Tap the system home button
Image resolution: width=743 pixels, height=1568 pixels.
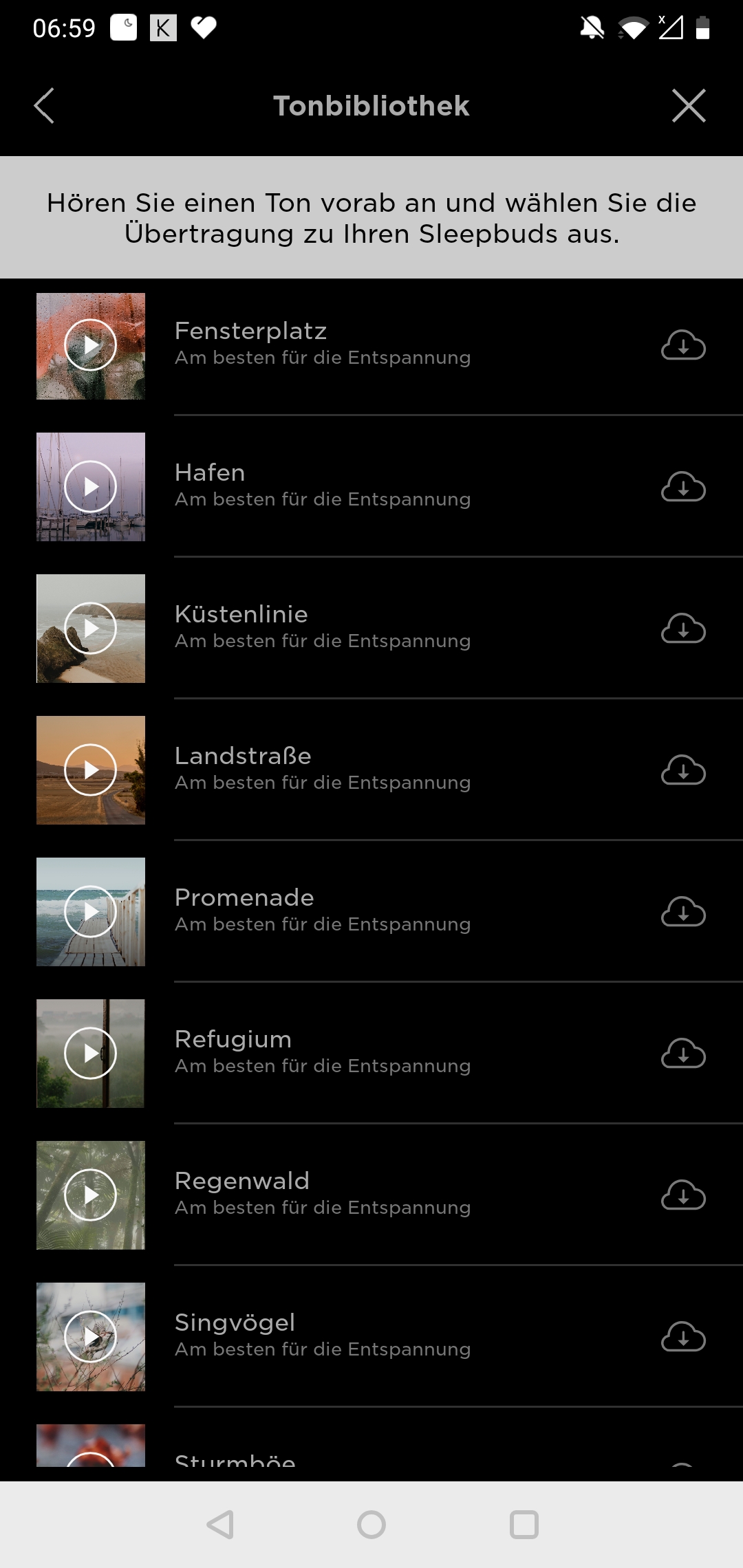[371, 1525]
